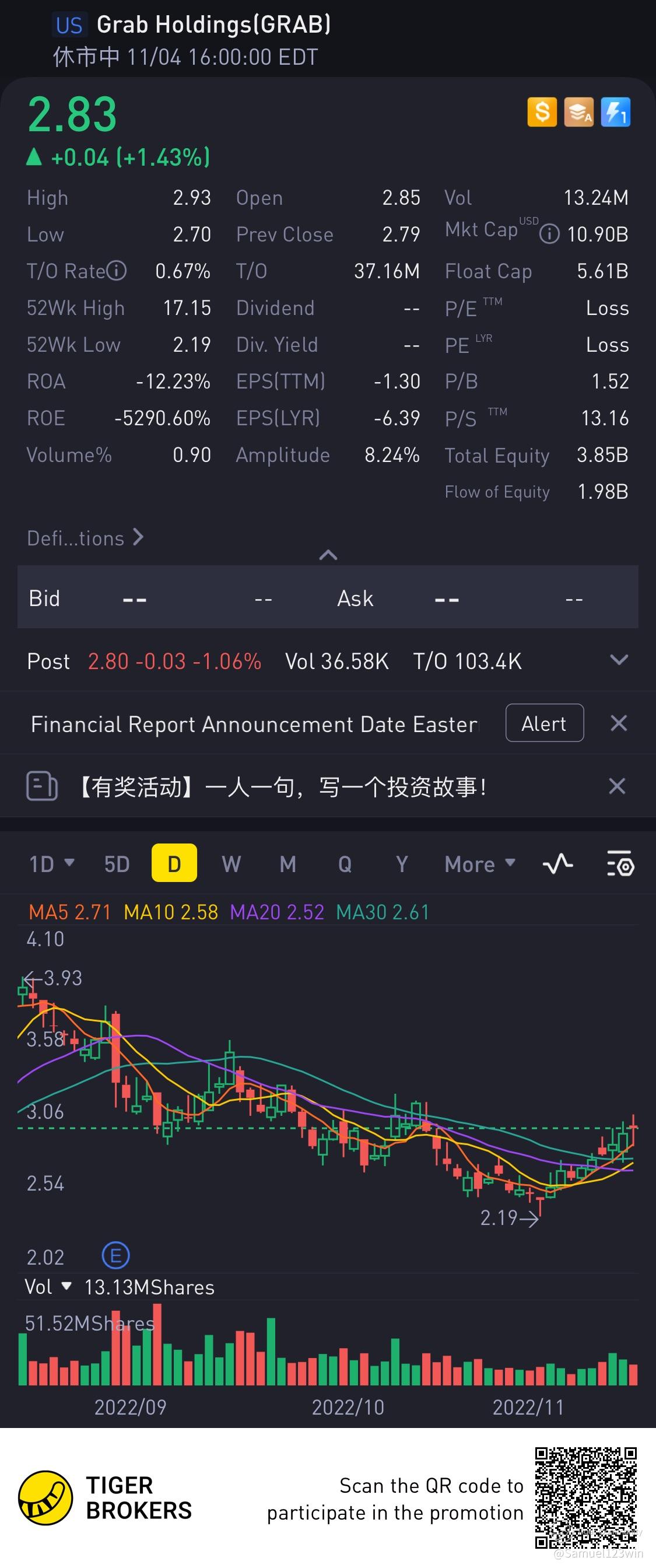Switch chart to 5D view
This screenshot has height=1568, width=656.
click(x=117, y=864)
